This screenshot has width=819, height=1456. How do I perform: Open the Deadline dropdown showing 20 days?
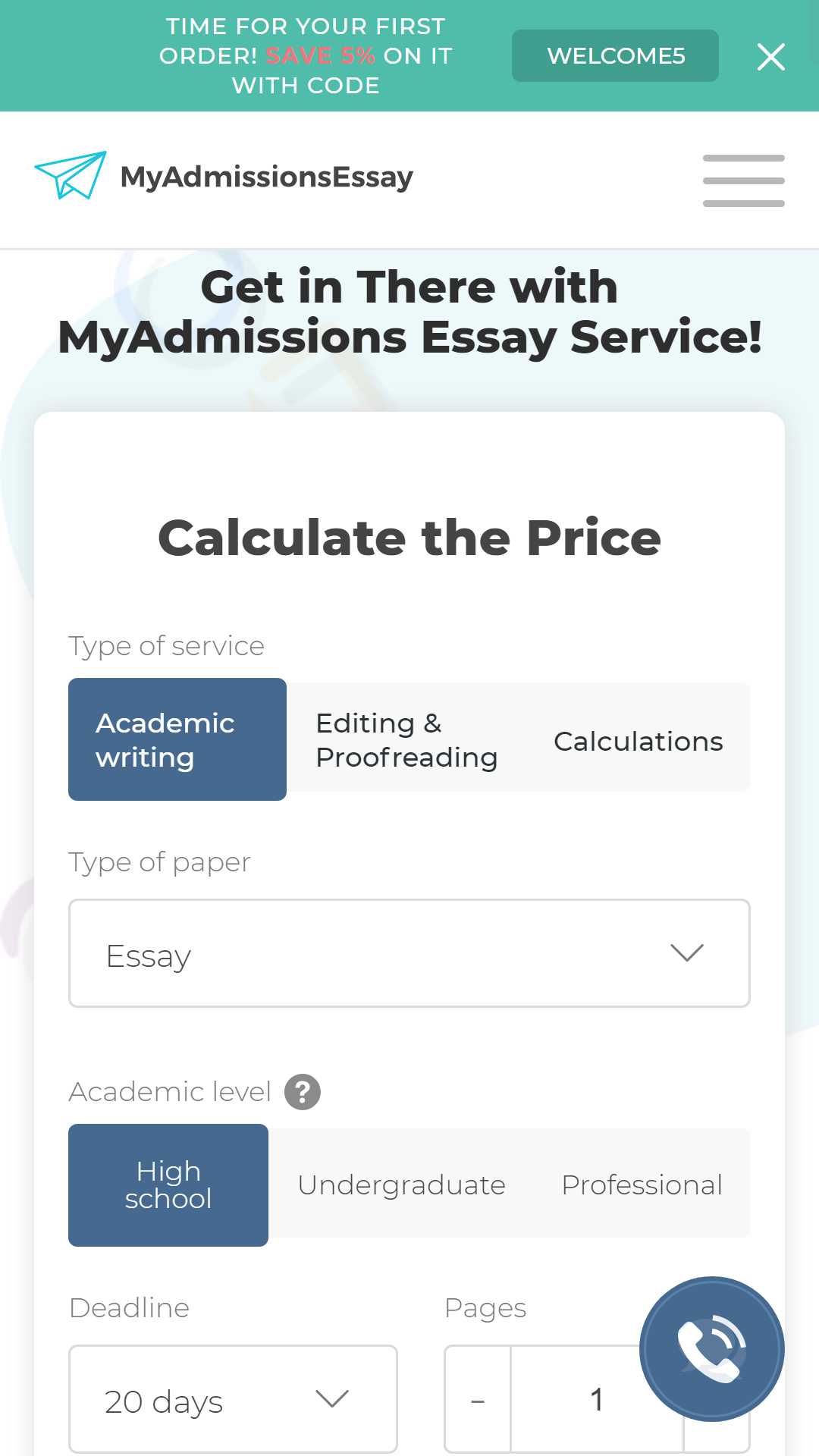click(x=233, y=1399)
